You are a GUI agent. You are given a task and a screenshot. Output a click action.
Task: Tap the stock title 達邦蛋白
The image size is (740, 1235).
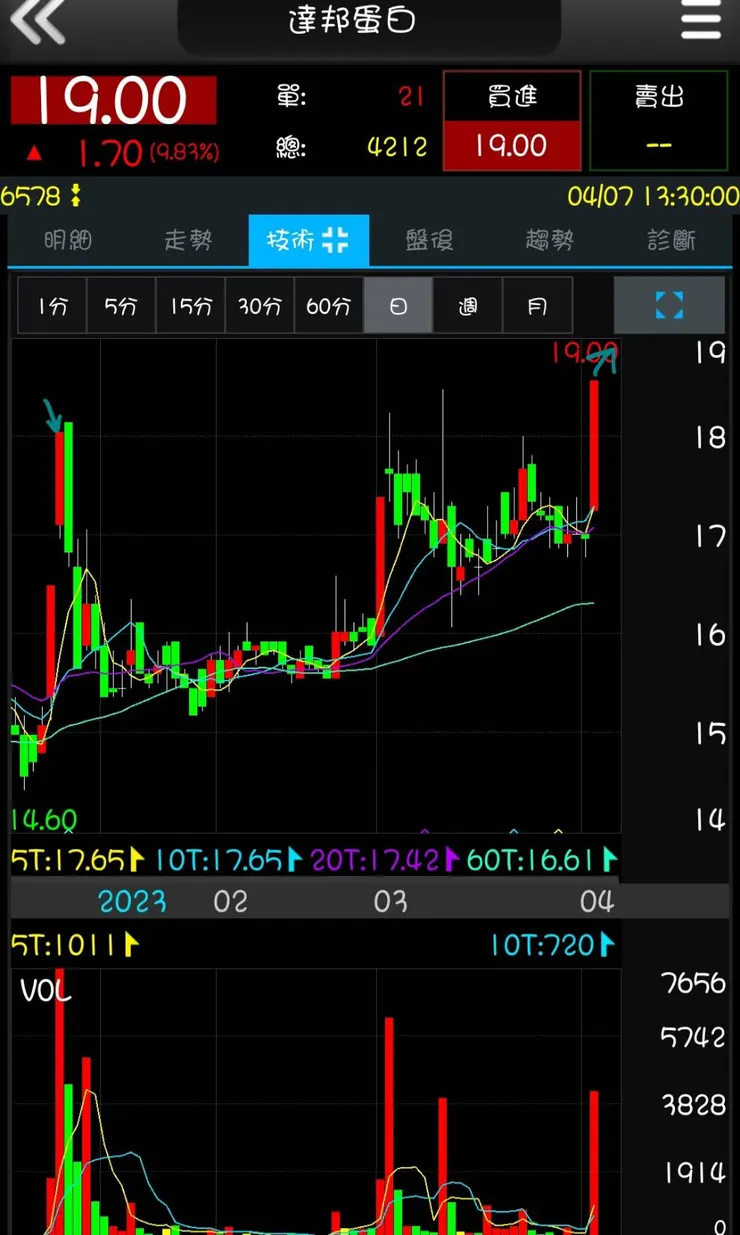pos(367,22)
